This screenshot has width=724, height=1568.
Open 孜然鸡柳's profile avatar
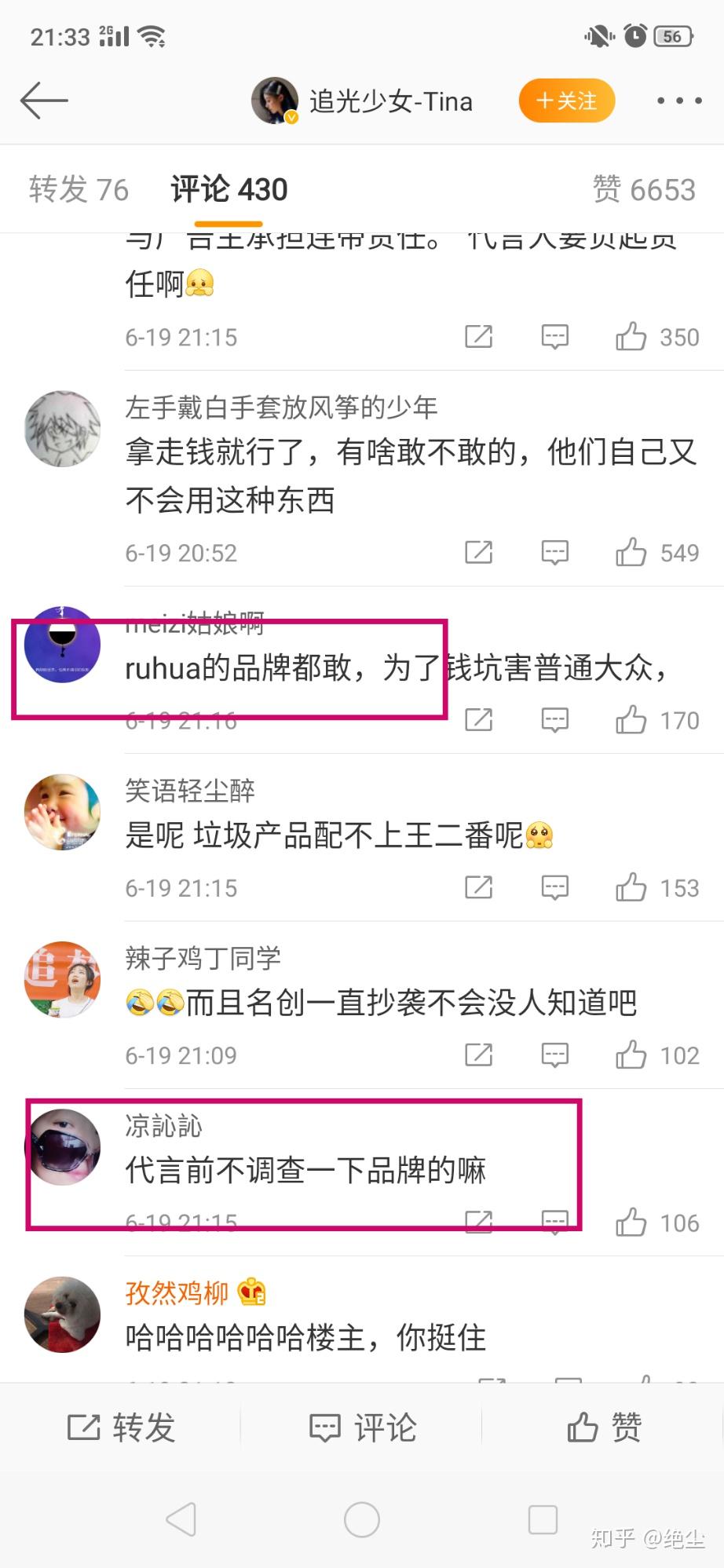click(63, 1314)
